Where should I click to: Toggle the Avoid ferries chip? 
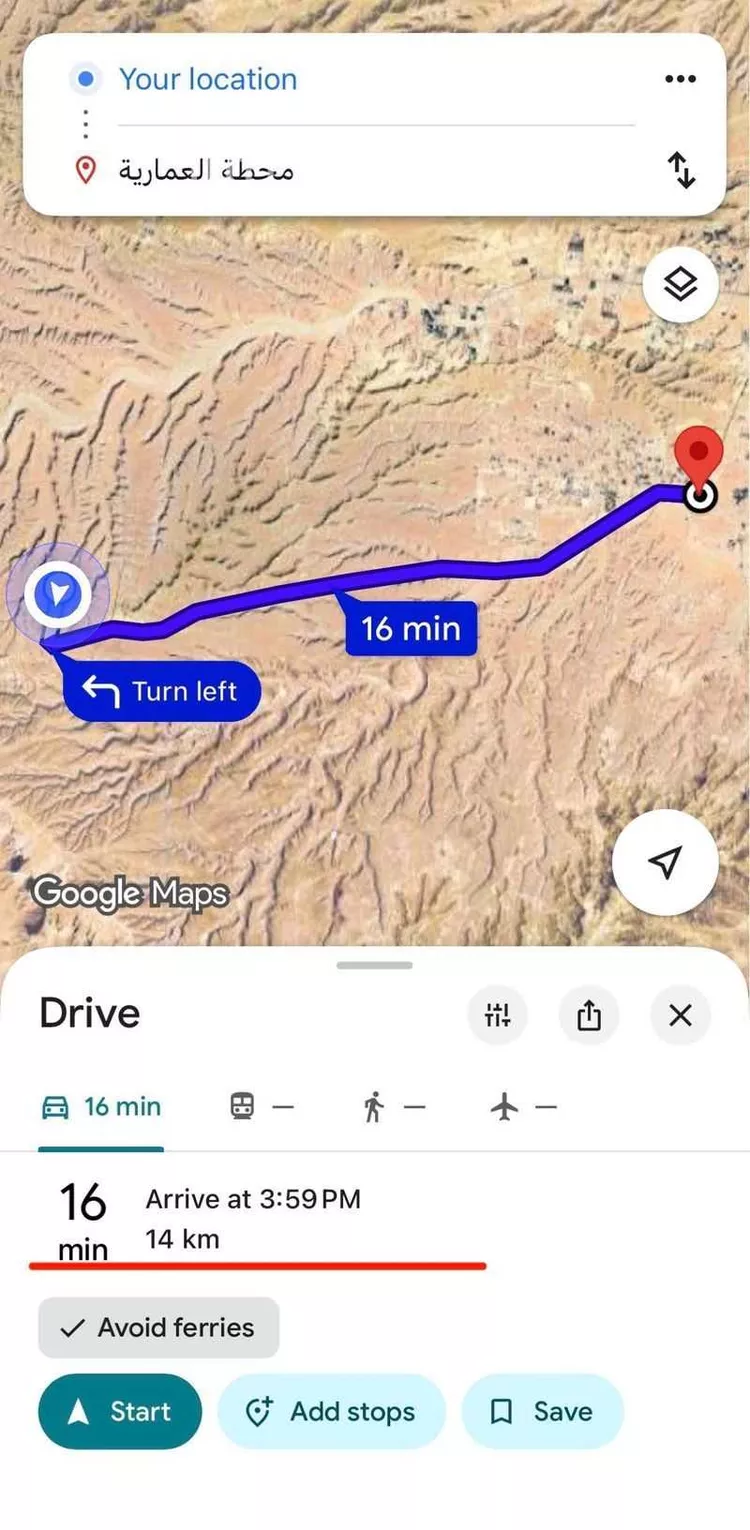[158, 1328]
